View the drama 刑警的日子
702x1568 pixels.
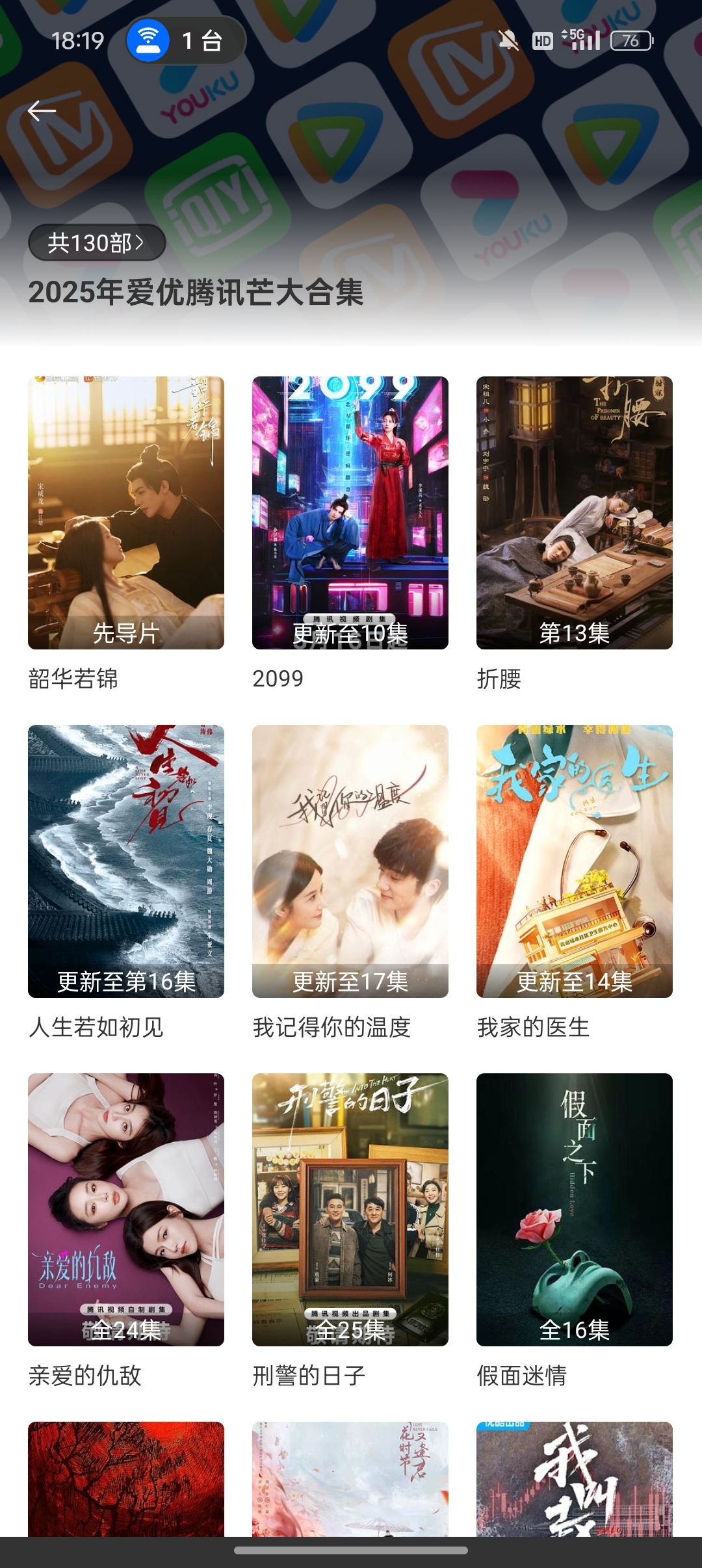click(350, 1210)
